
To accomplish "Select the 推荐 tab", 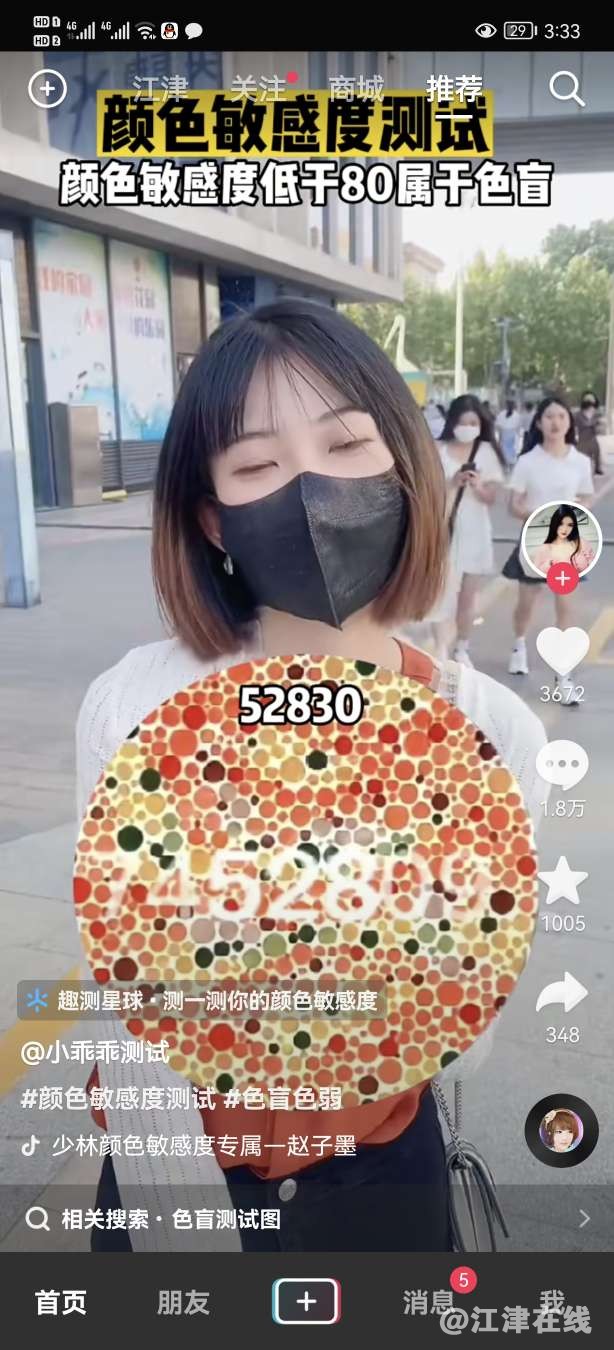I will 454,89.
